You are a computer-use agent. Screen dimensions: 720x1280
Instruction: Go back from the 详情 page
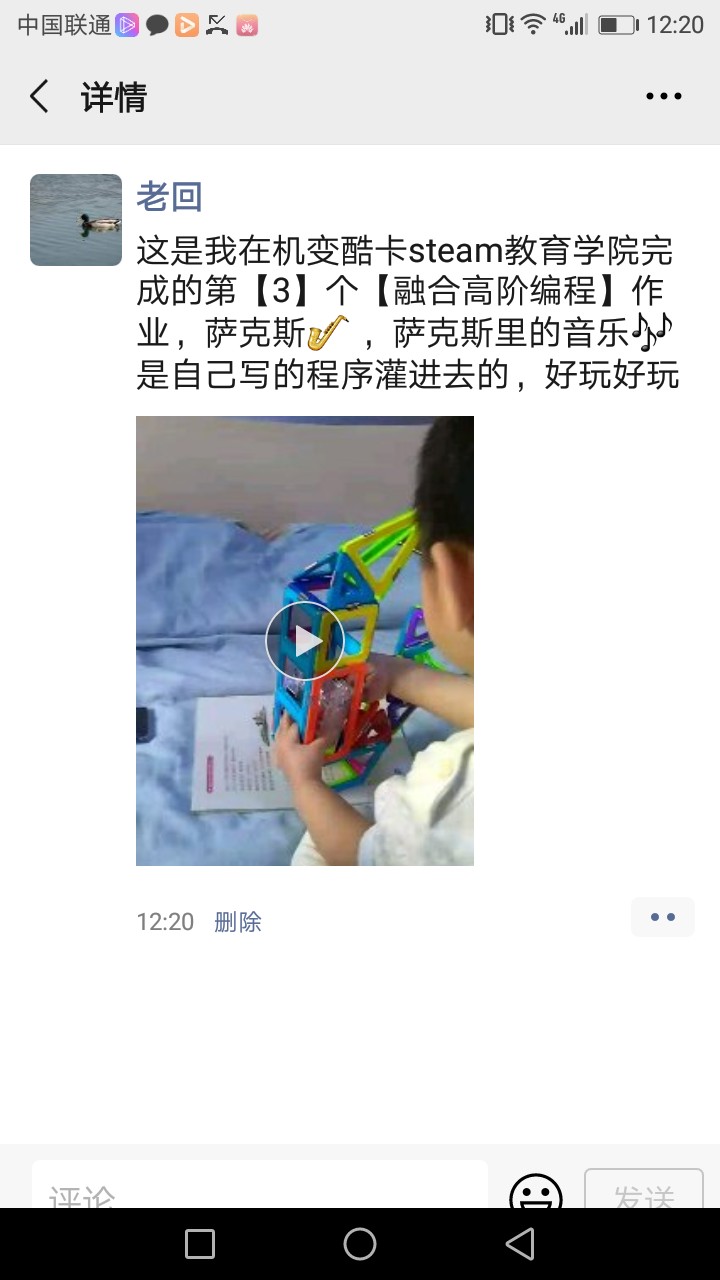tap(39, 97)
